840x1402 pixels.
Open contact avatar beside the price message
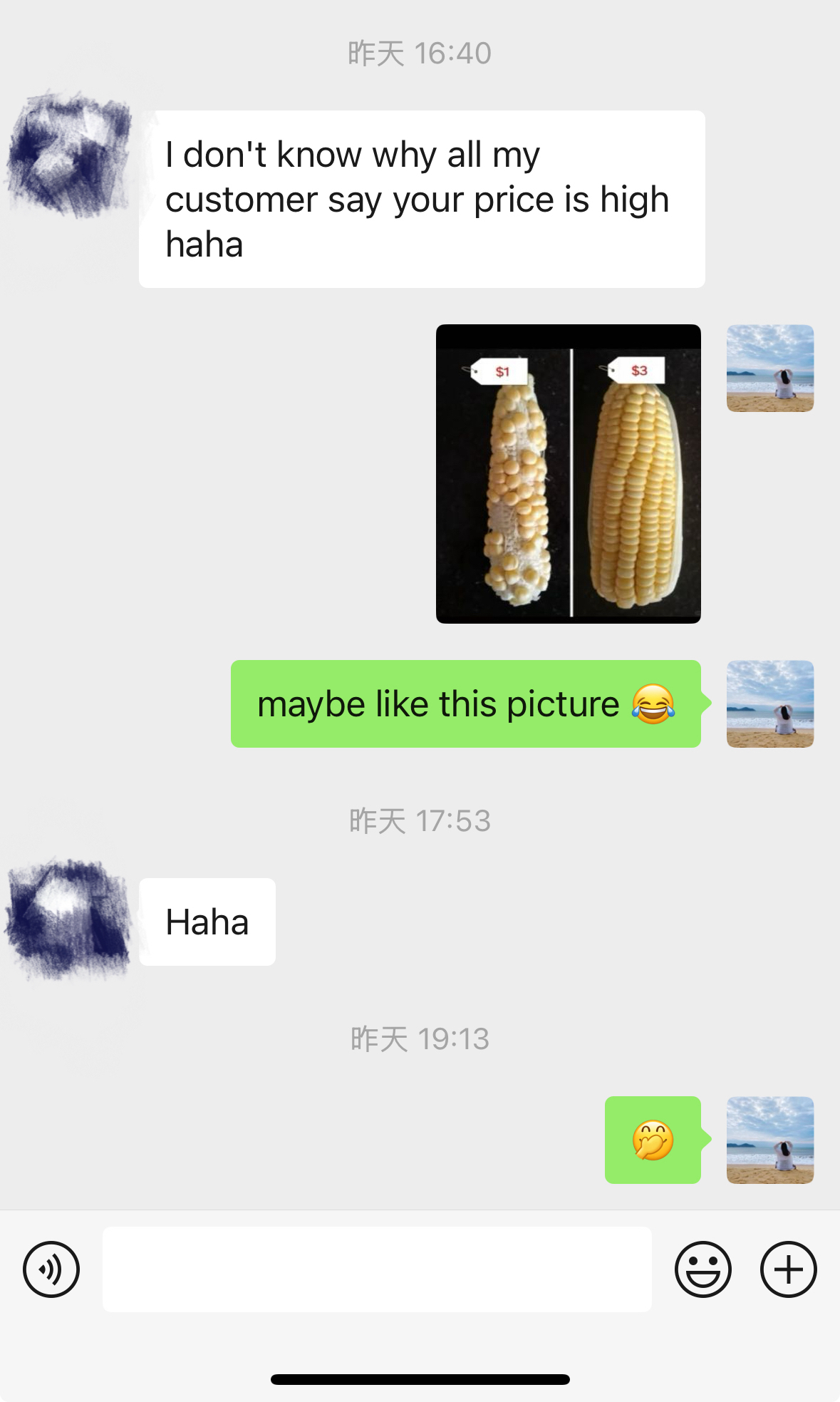click(x=69, y=155)
